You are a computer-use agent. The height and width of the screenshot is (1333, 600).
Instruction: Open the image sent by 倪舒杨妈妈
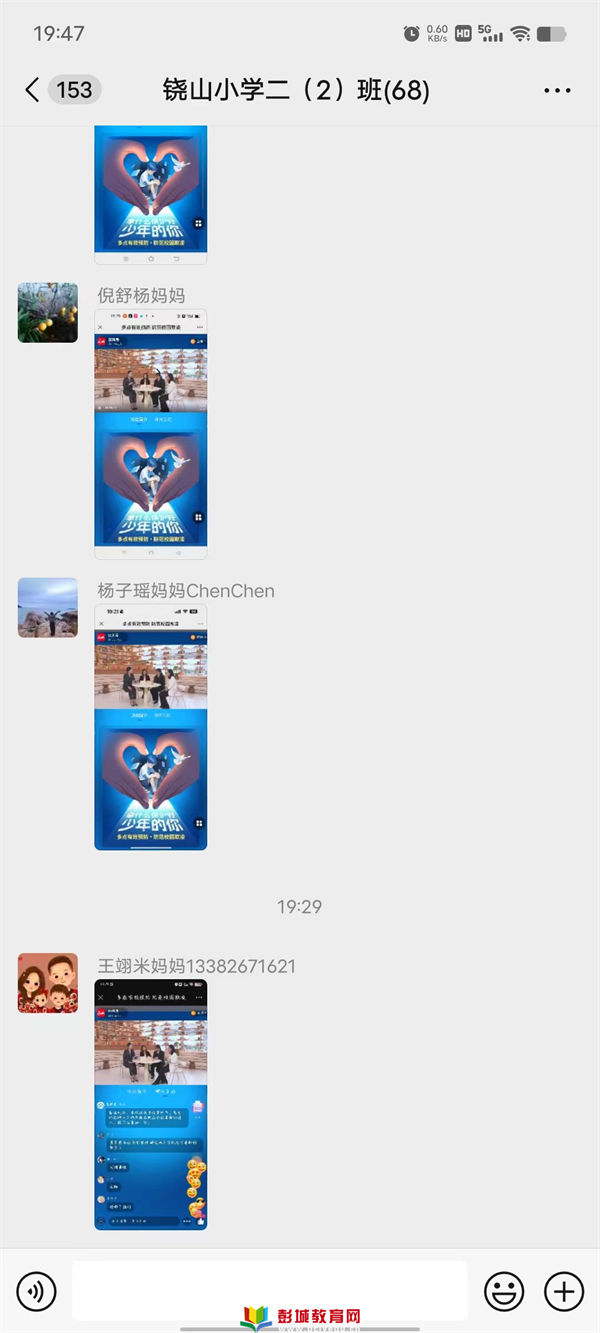[x=151, y=434]
